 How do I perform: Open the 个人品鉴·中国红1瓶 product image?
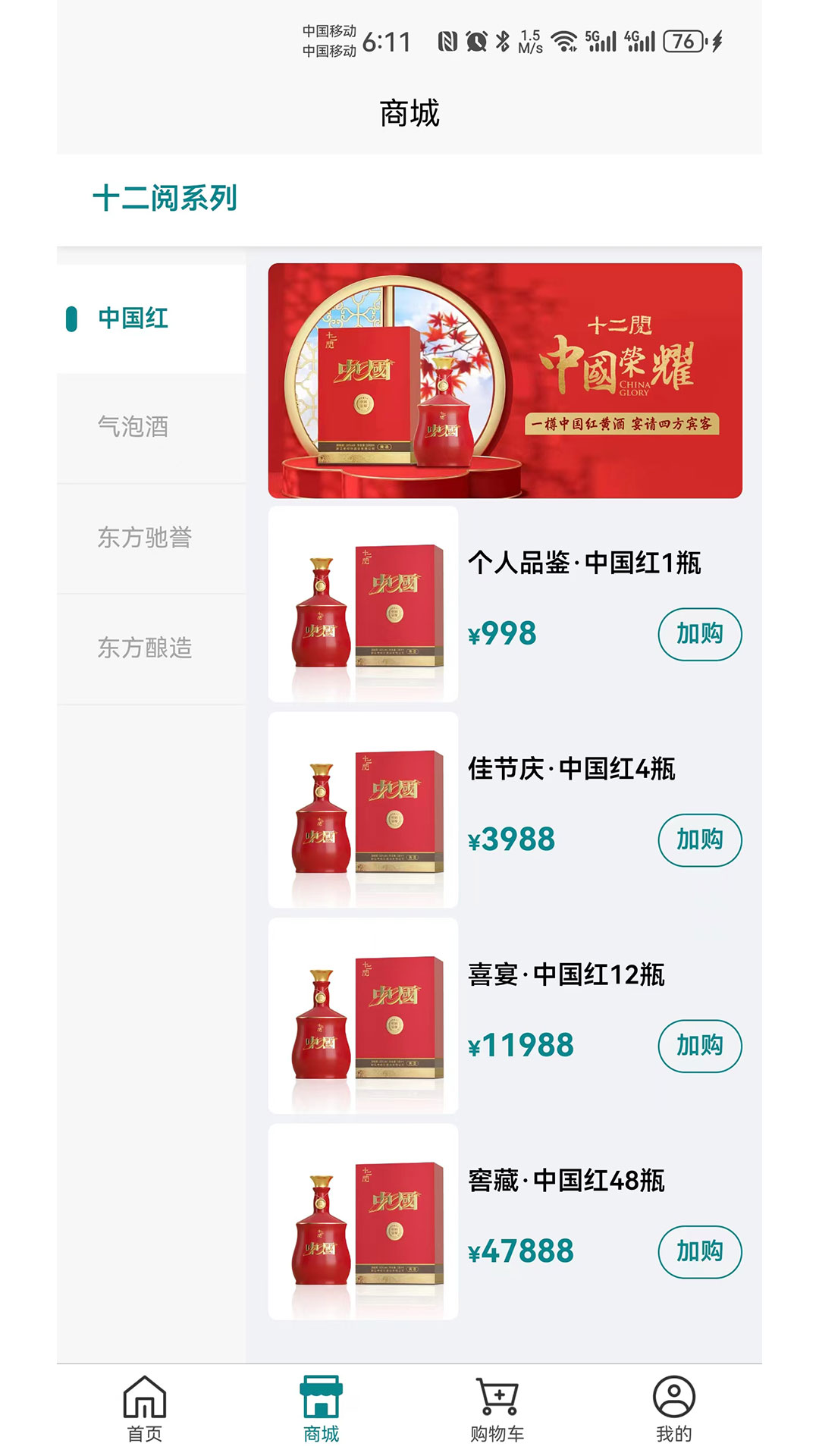(363, 604)
